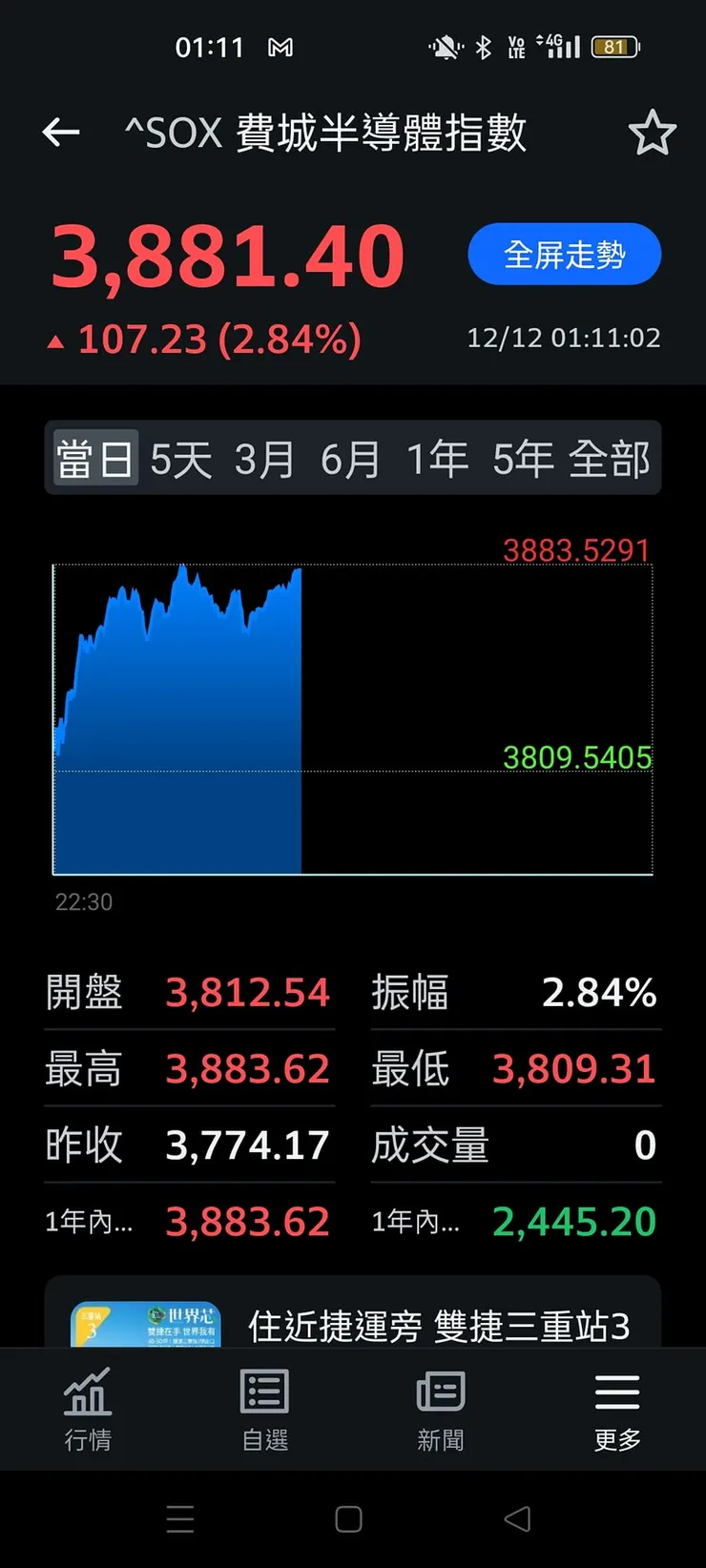Tap the battery indicator in status bar
The width and height of the screenshot is (706, 1568).
614,47
